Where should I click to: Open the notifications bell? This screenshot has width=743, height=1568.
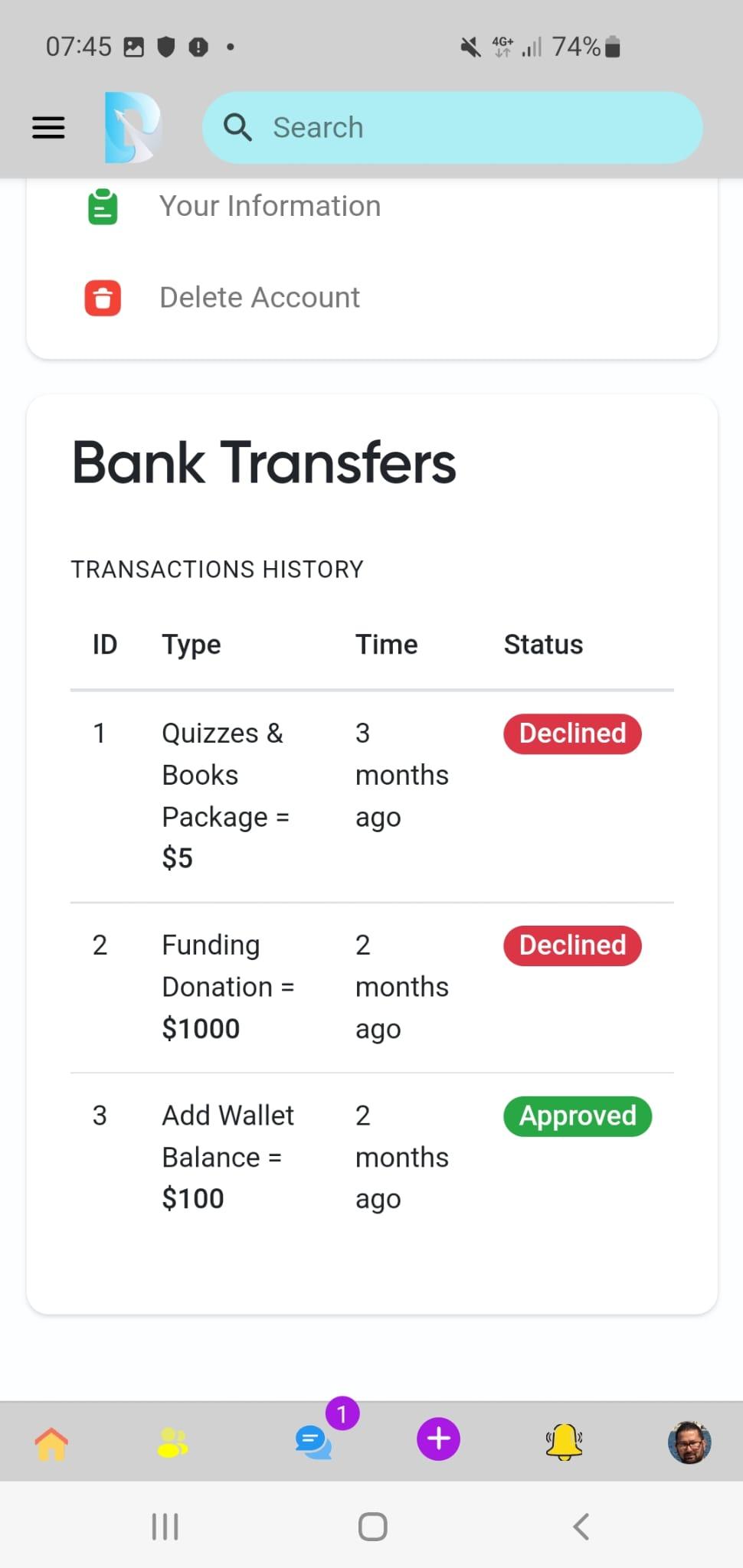tap(565, 1442)
